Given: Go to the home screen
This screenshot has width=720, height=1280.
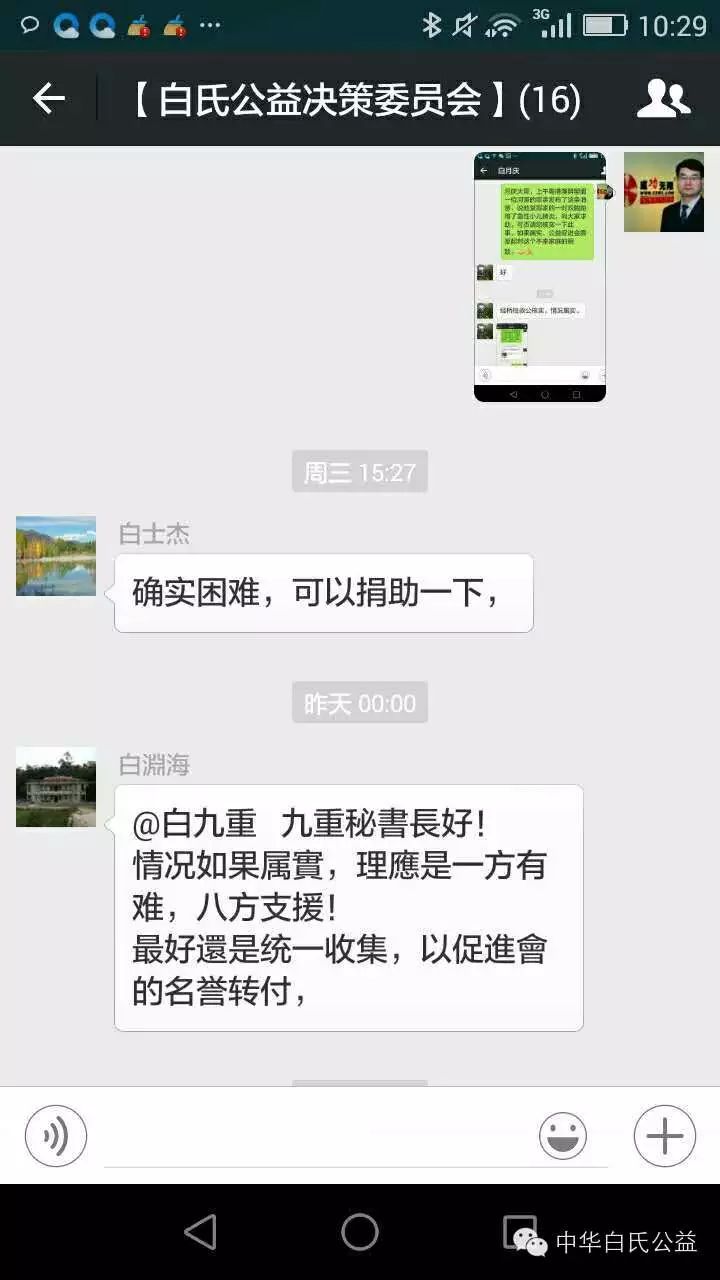Looking at the screenshot, I should [360, 1232].
